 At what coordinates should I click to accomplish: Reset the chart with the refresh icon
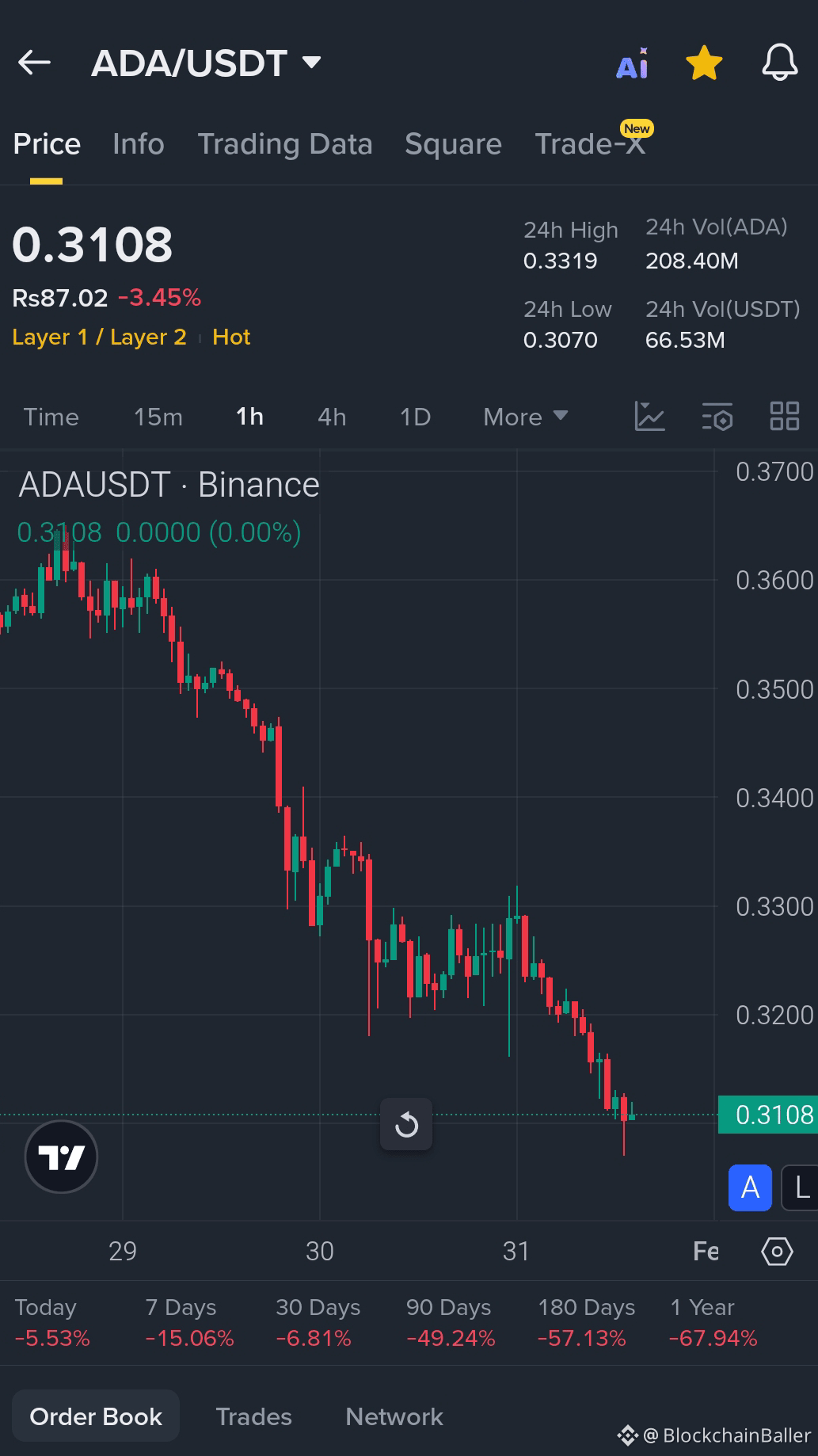point(406,1124)
